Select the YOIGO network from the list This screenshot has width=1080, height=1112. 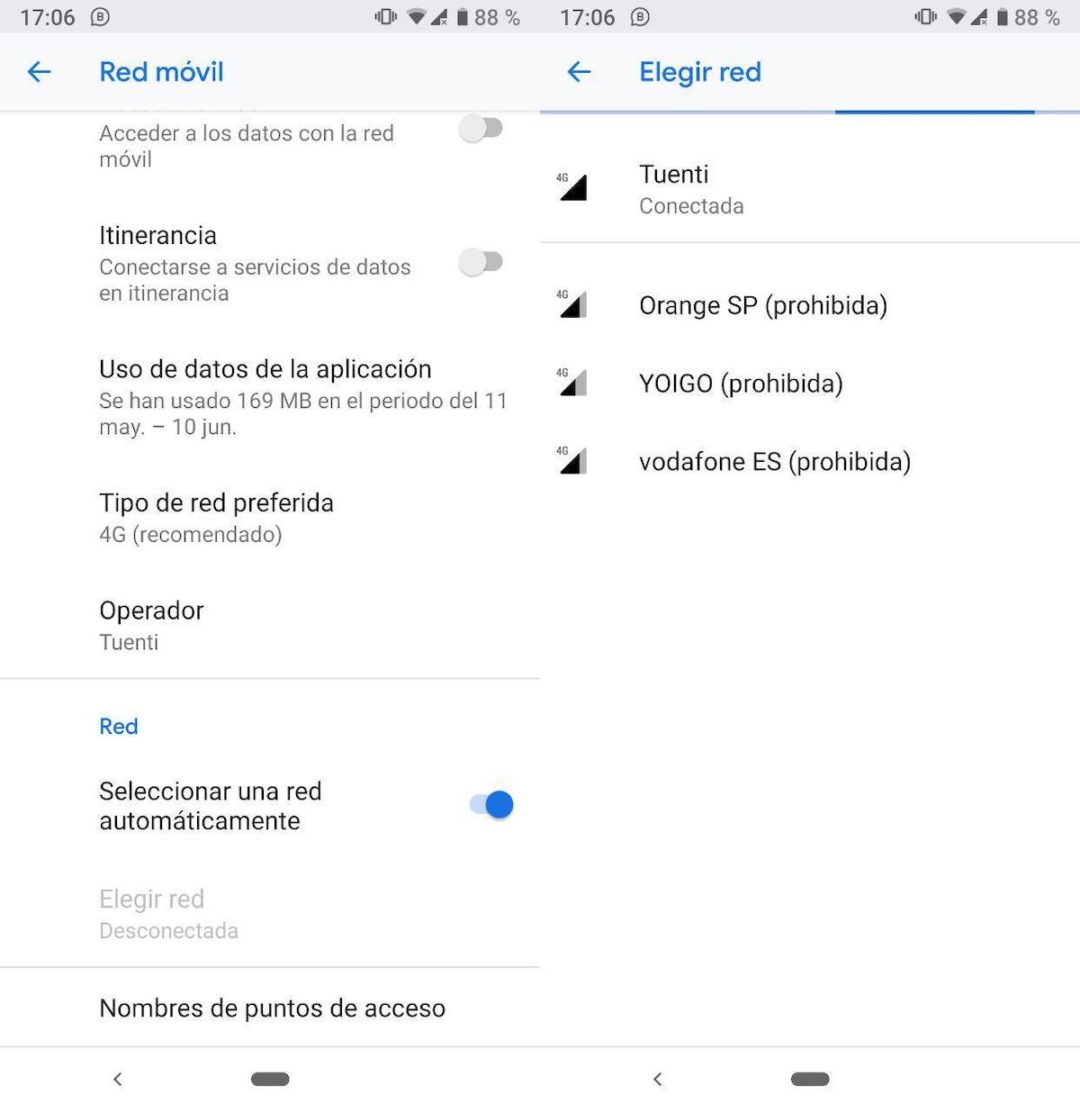(x=742, y=383)
